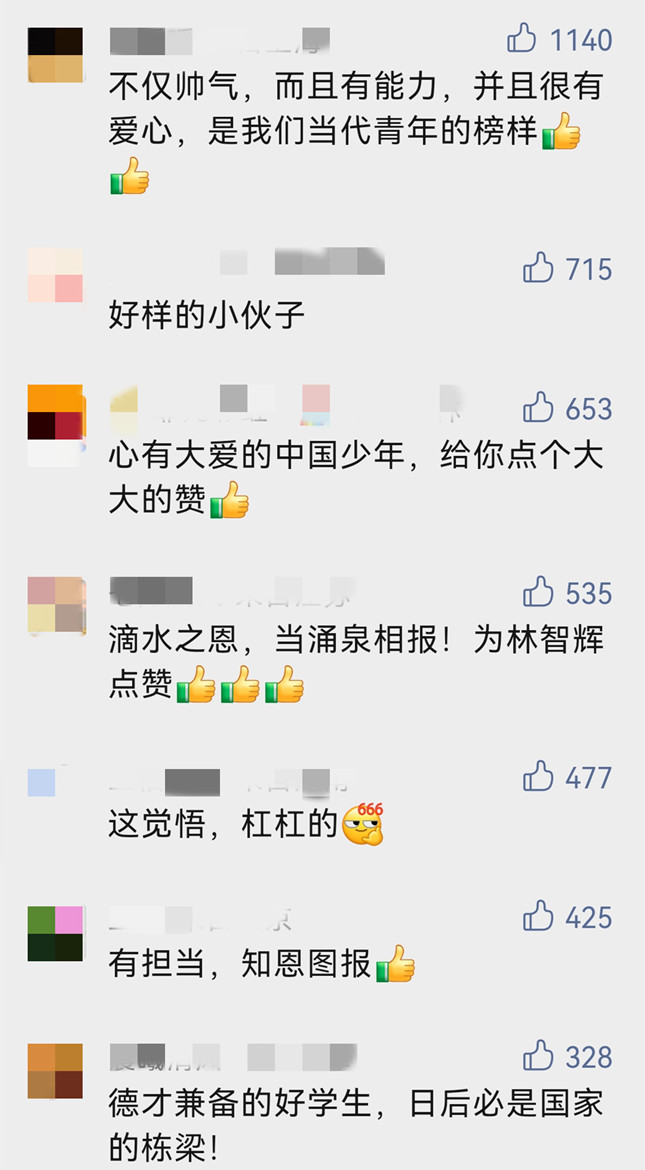Like the comment '好样的小伙子'
This screenshot has width=645, height=1170.
coord(538,268)
